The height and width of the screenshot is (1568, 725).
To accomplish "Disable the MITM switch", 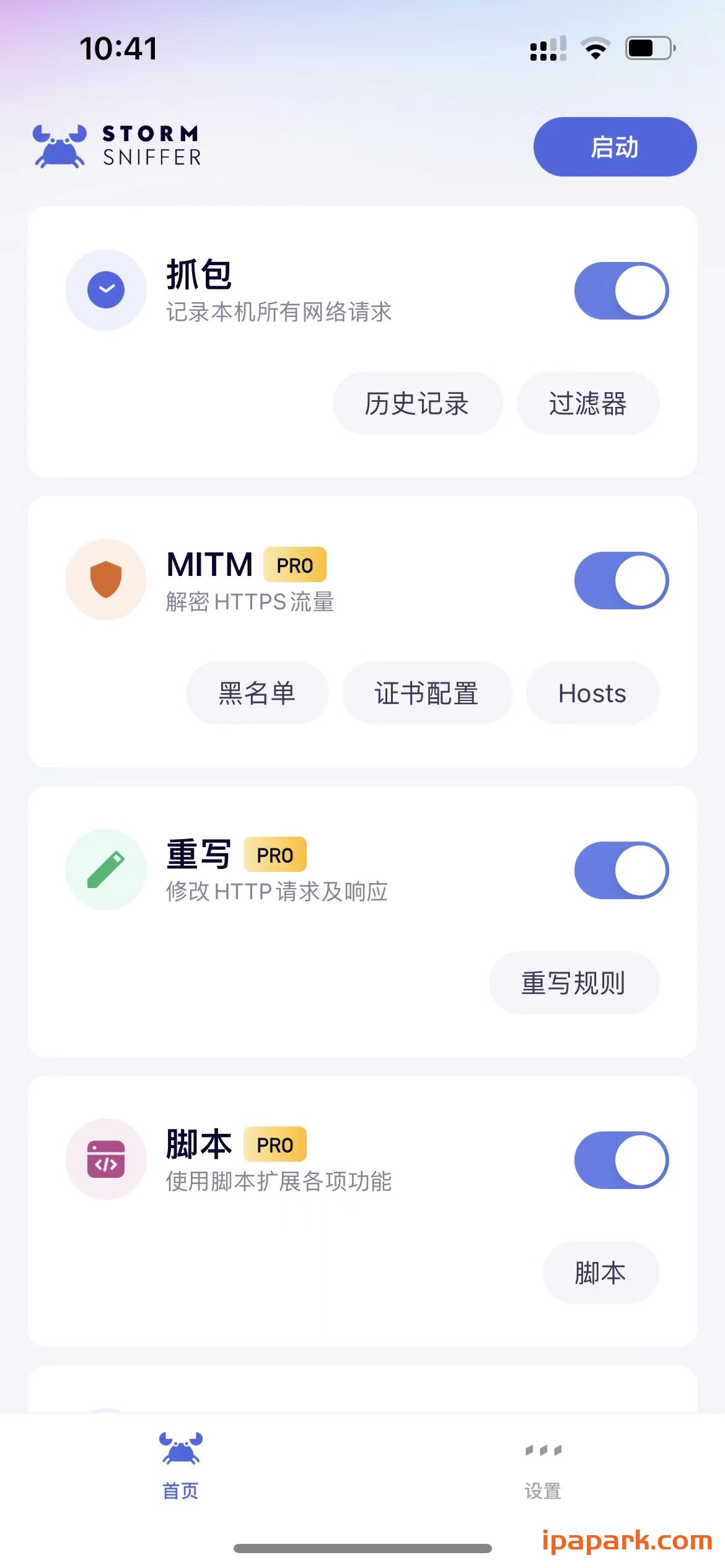I will pyautogui.click(x=620, y=580).
